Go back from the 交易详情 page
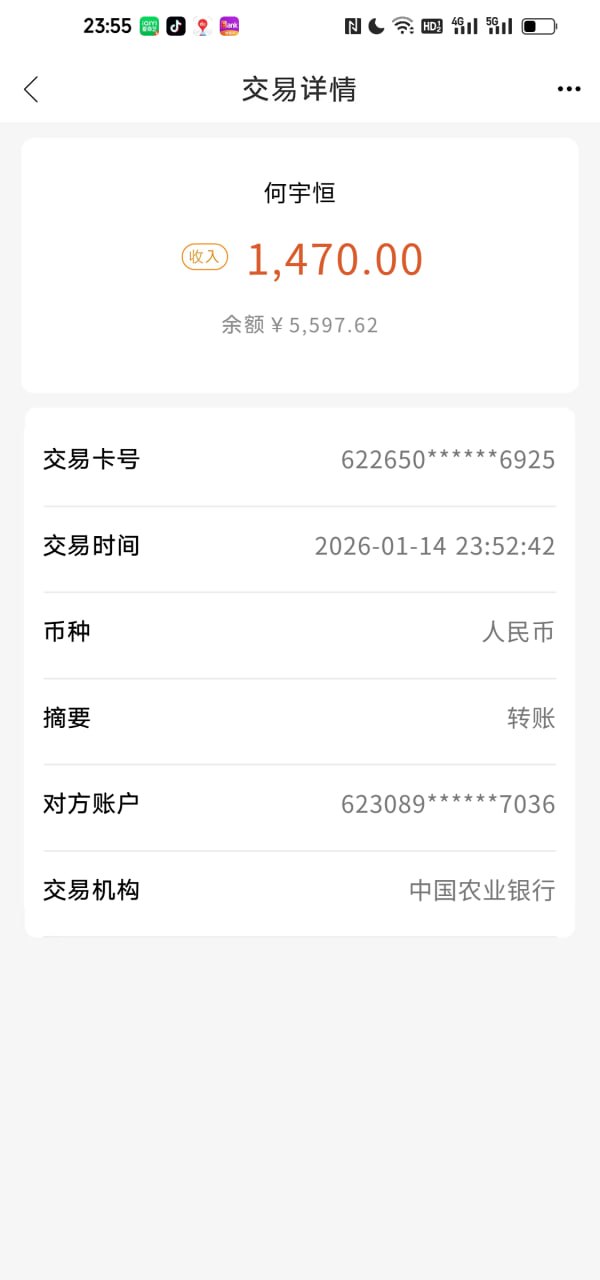Image resolution: width=600 pixels, height=1280 pixels. point(31,89)
